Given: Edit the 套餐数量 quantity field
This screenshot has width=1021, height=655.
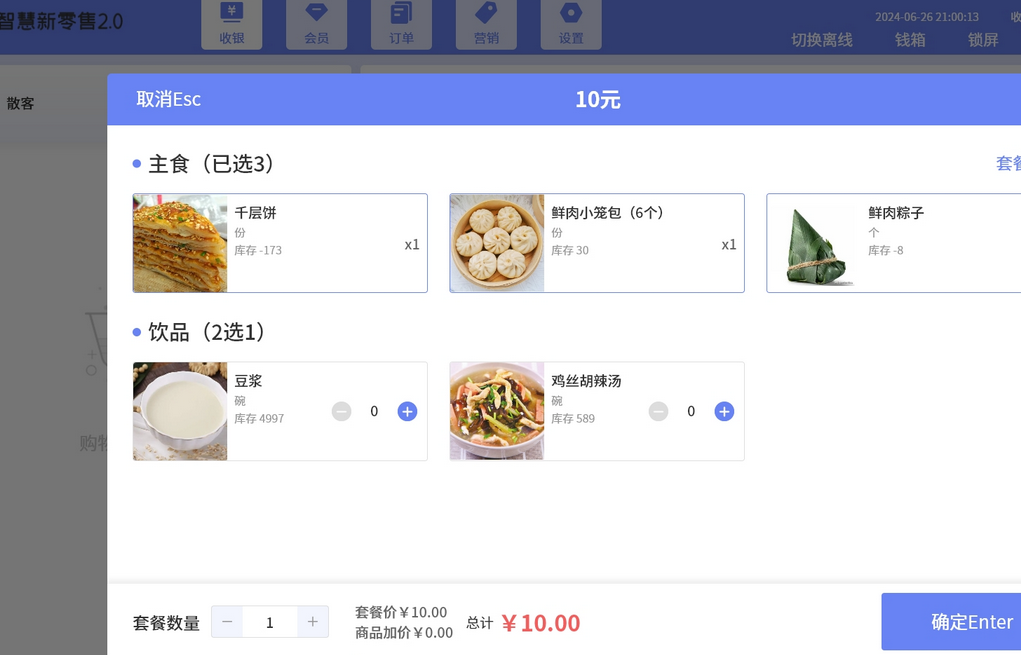Looking at the screenshot, I should point(270,622).
